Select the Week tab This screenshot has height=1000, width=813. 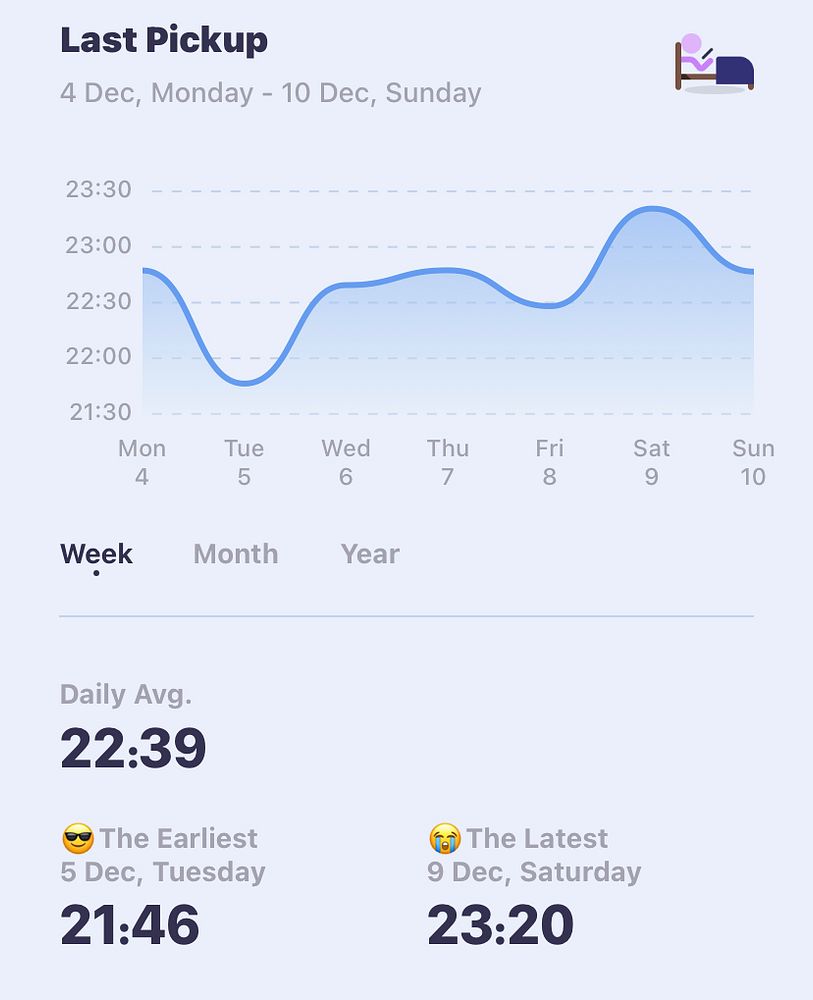pyautogui.click(x=96, y=554)
